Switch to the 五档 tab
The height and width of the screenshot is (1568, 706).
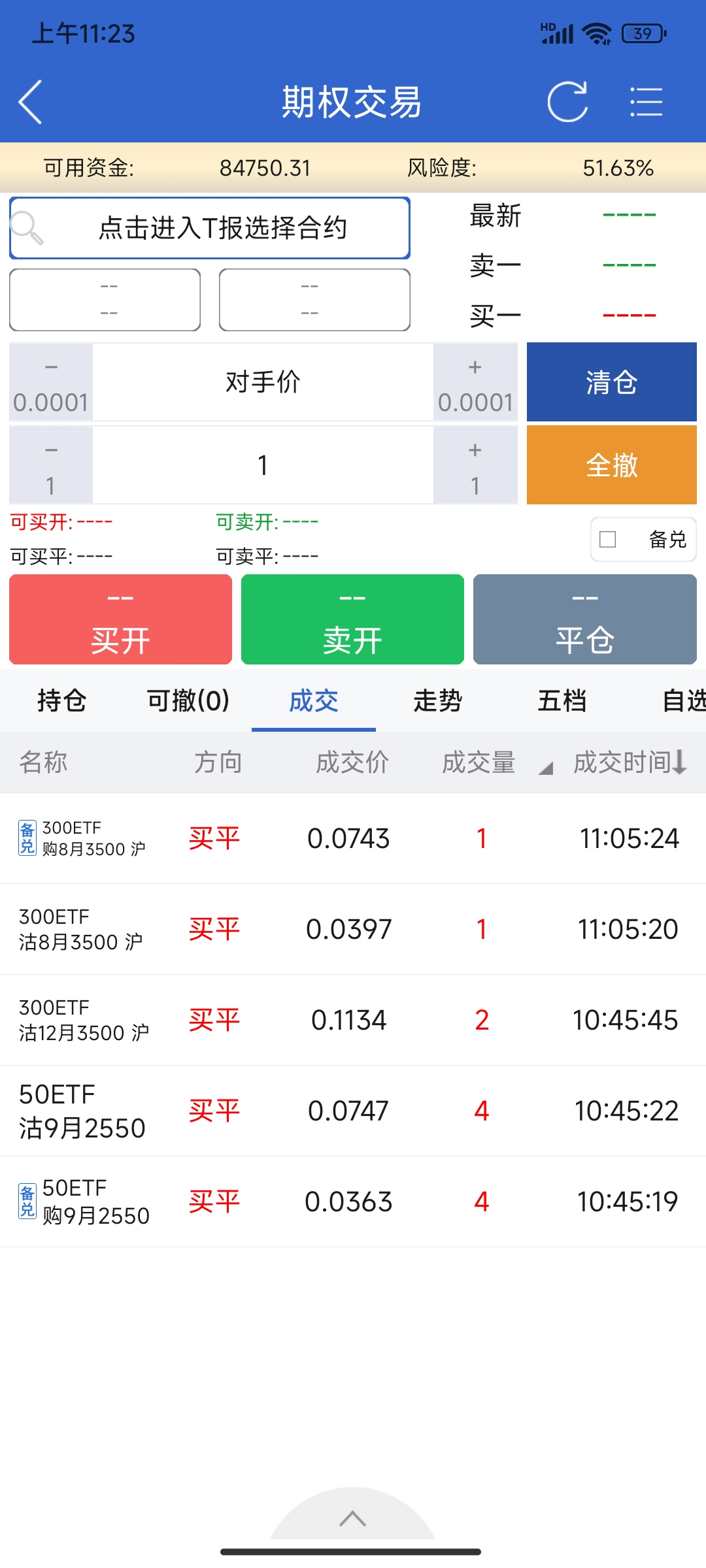562,701
